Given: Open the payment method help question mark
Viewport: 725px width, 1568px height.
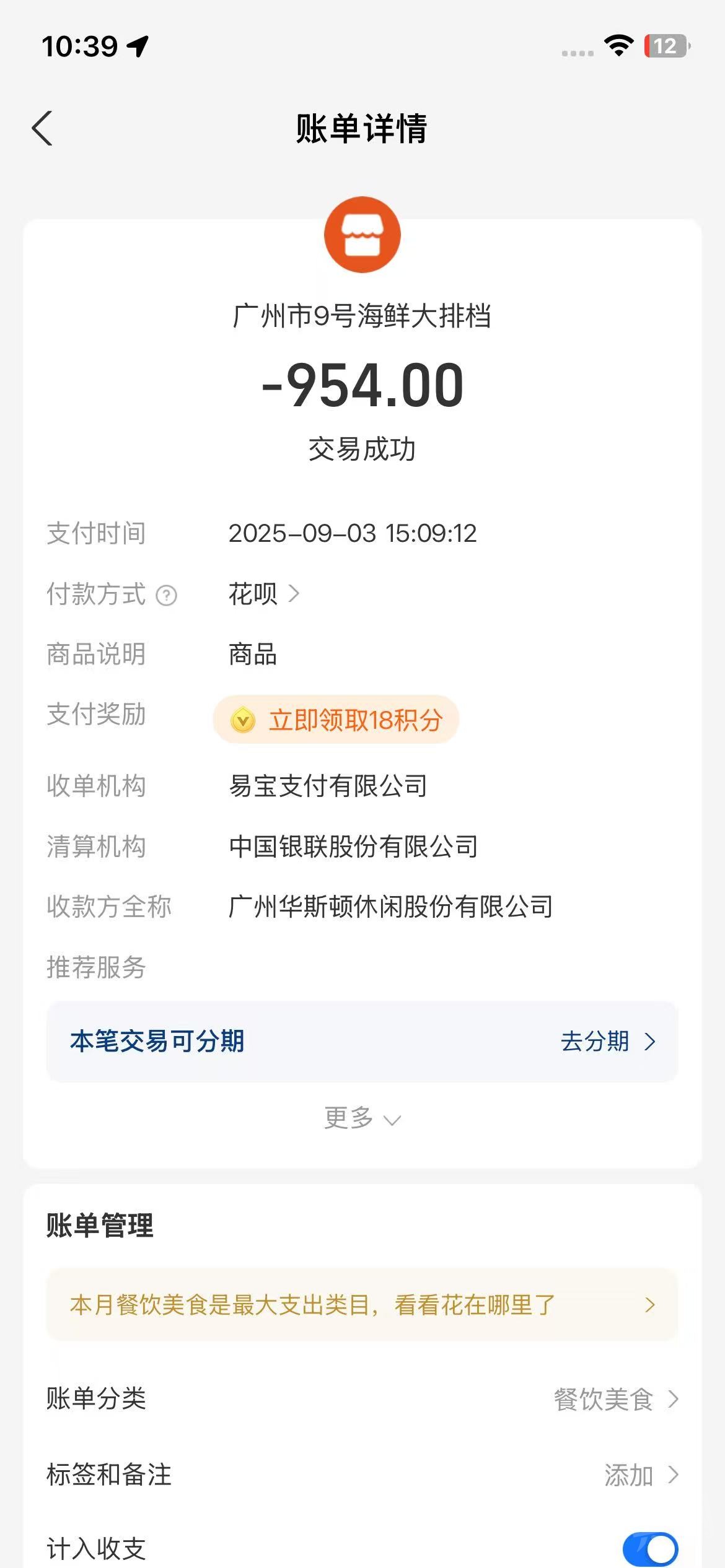Looking at the screenshot, I should [x=165, y=596].
